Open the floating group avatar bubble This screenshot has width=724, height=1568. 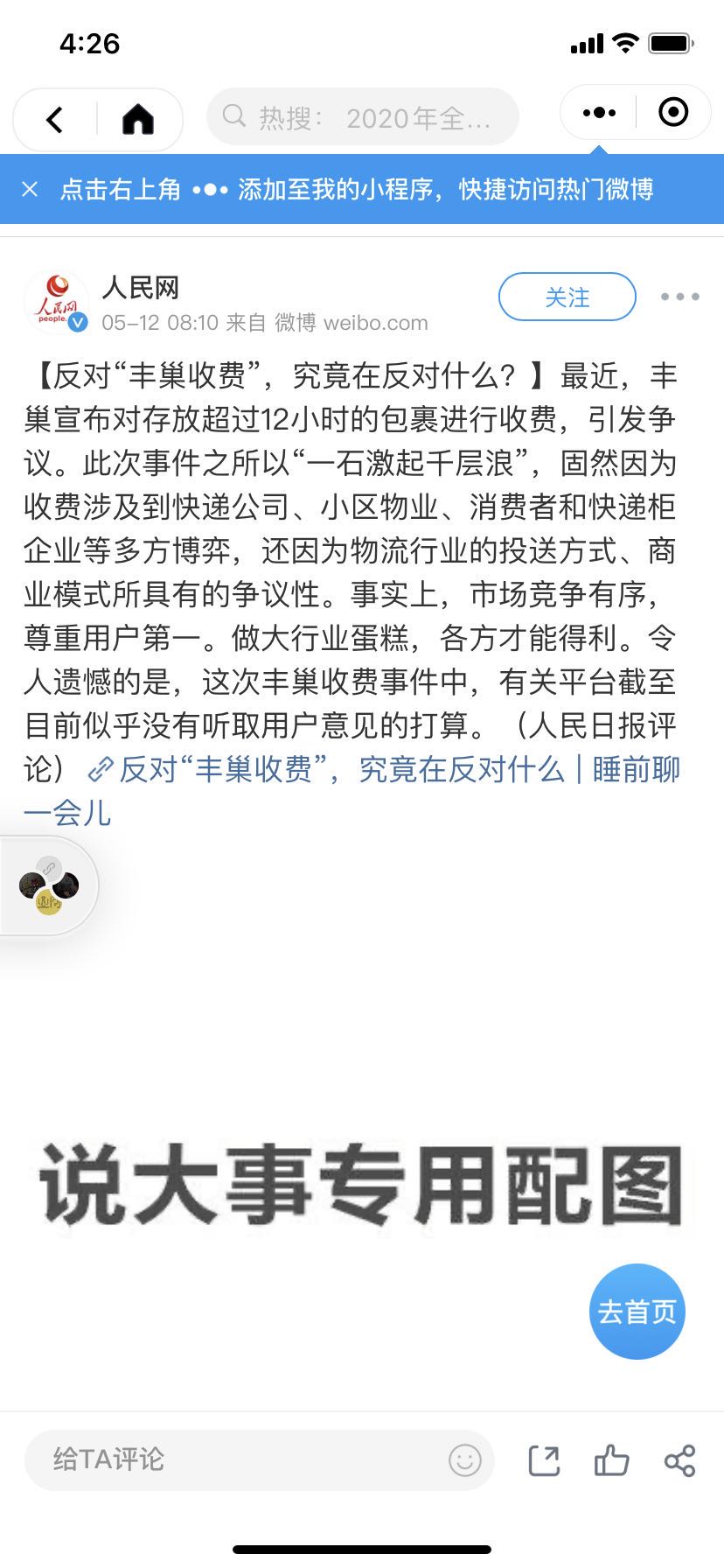click(49, 885)
